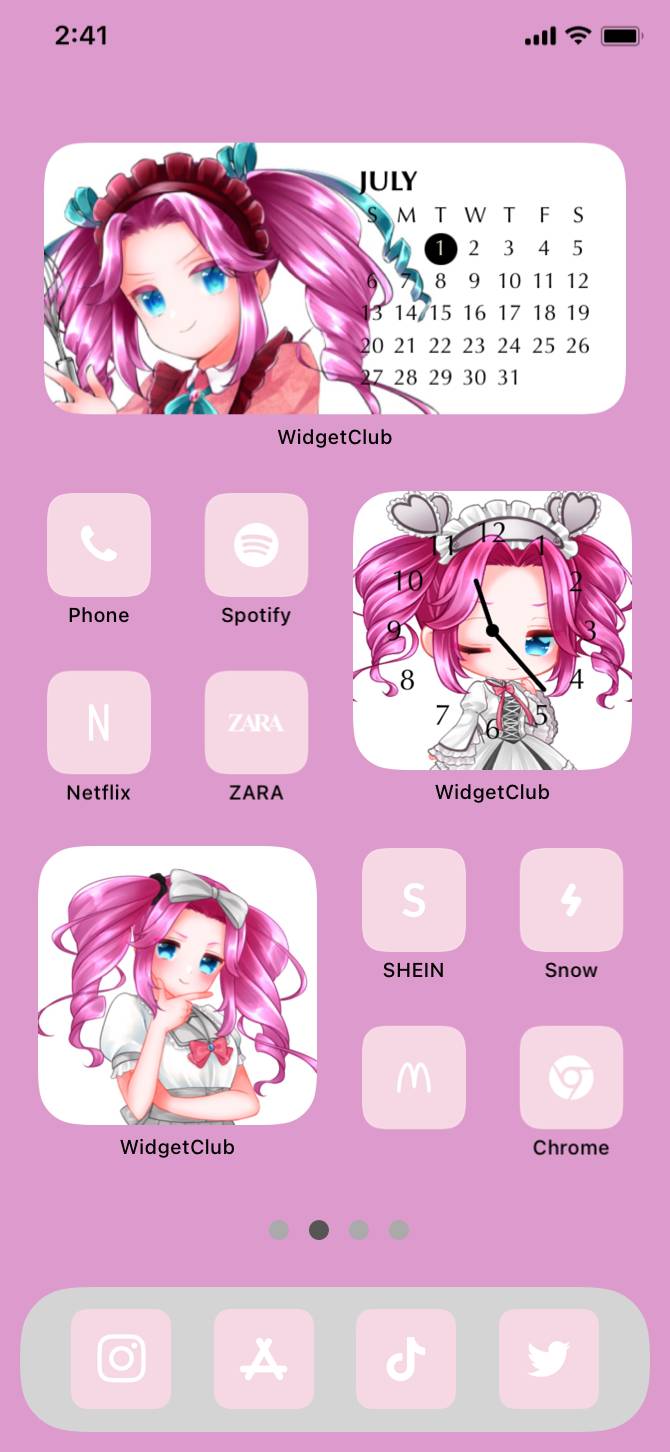Launch the SHEIN app
Screen dimensions: 670x1452
(413, 900)
